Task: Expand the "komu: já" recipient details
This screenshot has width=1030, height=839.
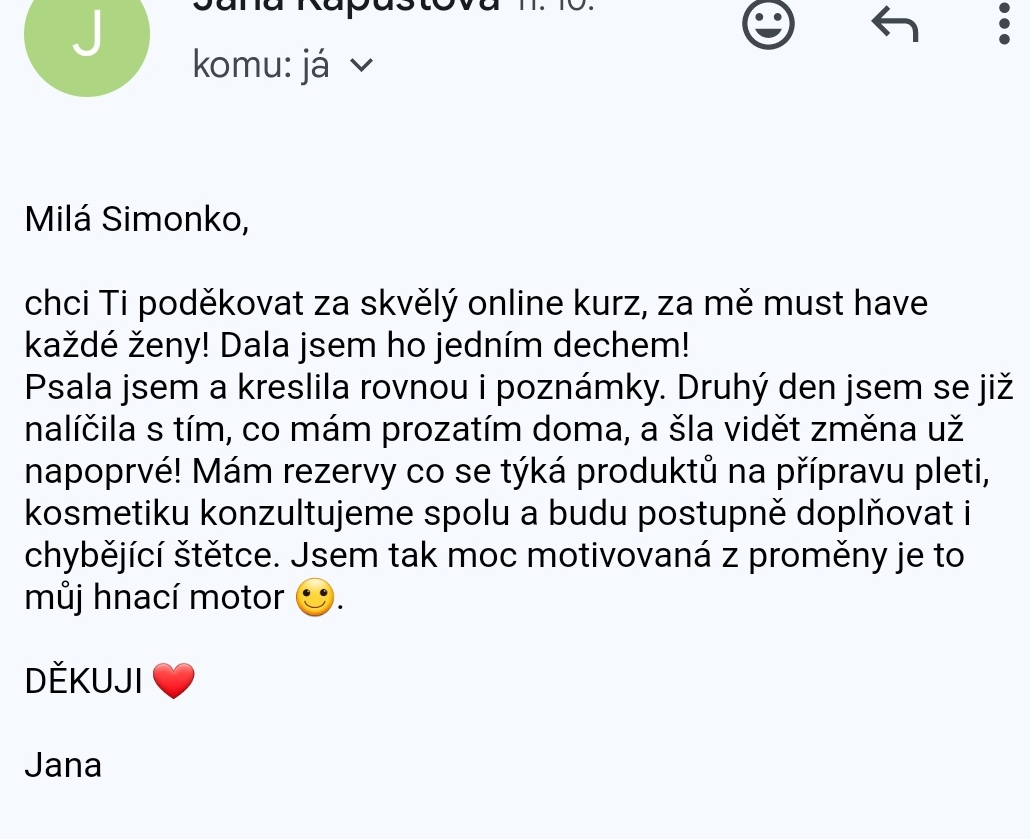Action: click(362, 66)
